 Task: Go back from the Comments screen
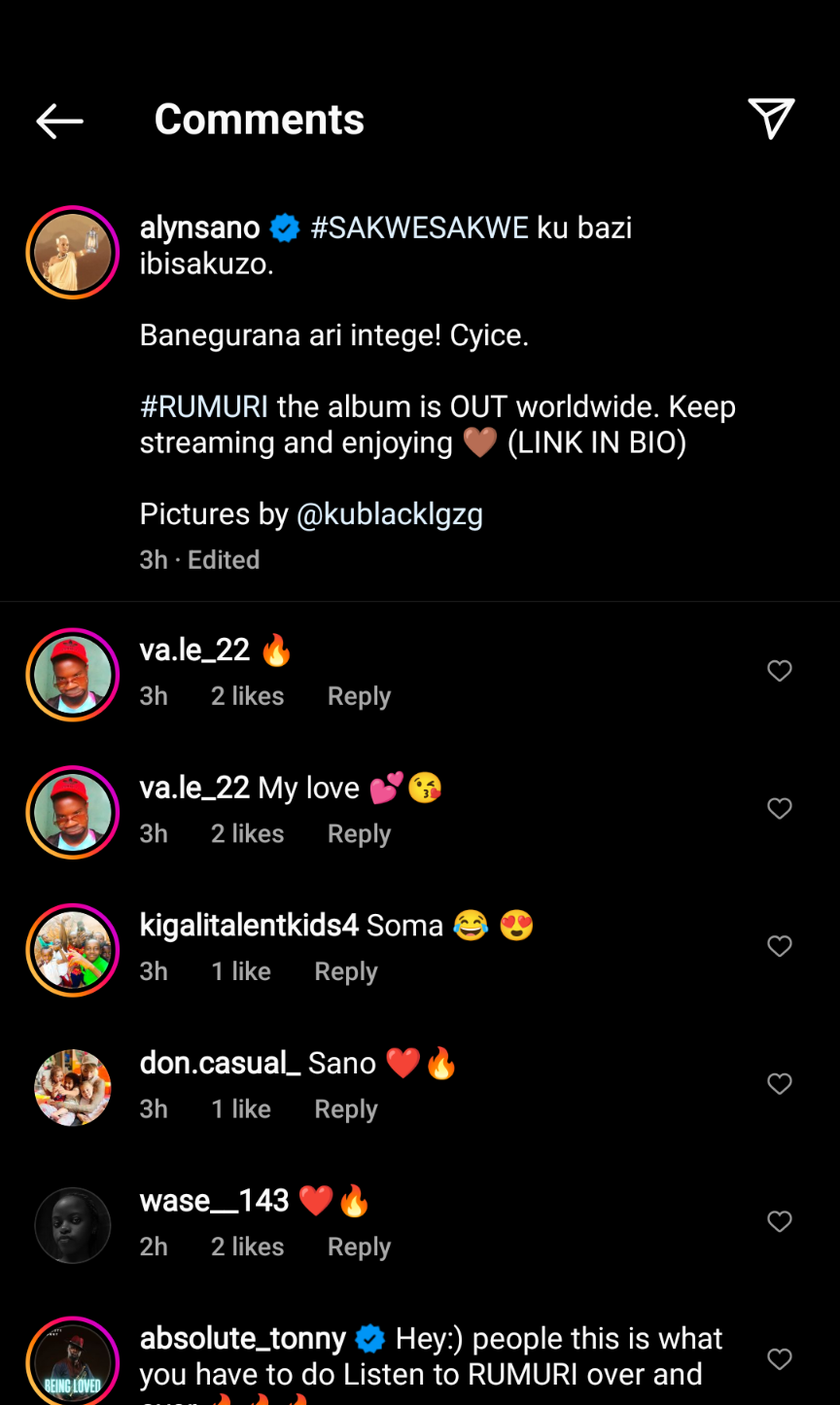pos(59,121)
